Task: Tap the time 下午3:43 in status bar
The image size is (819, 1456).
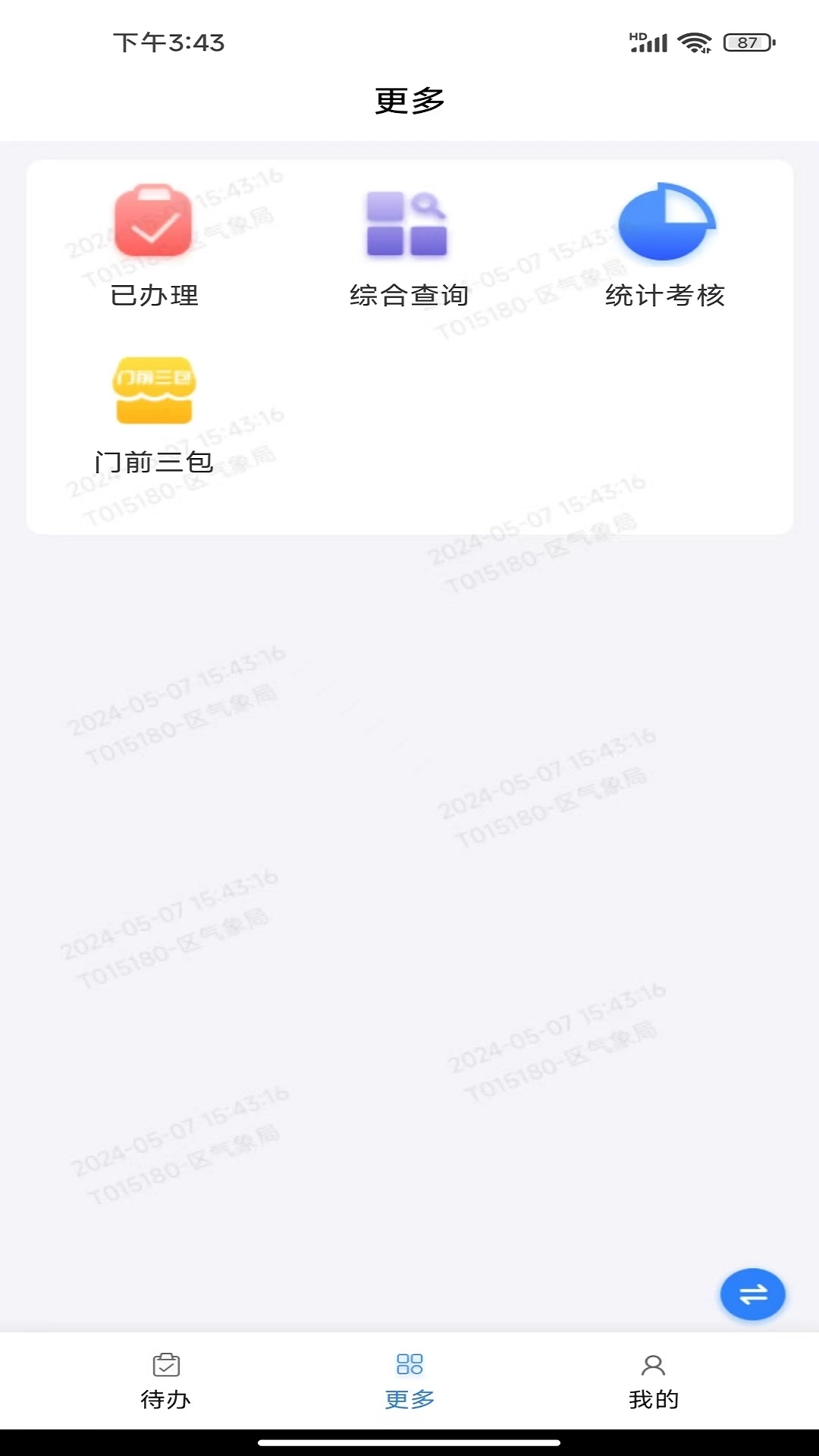Action: coord(168,43)
